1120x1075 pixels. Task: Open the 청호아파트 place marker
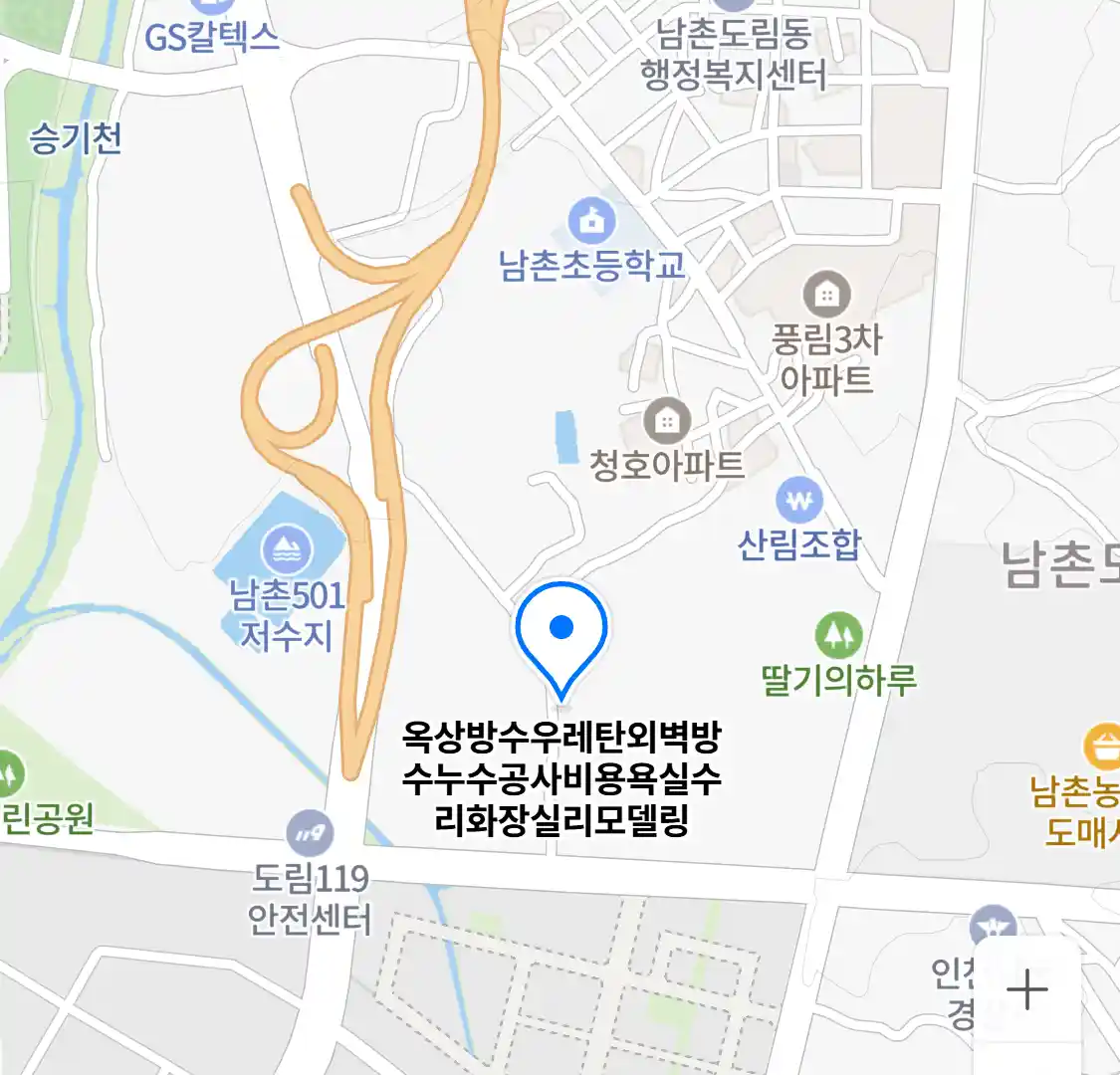point(667,422)
